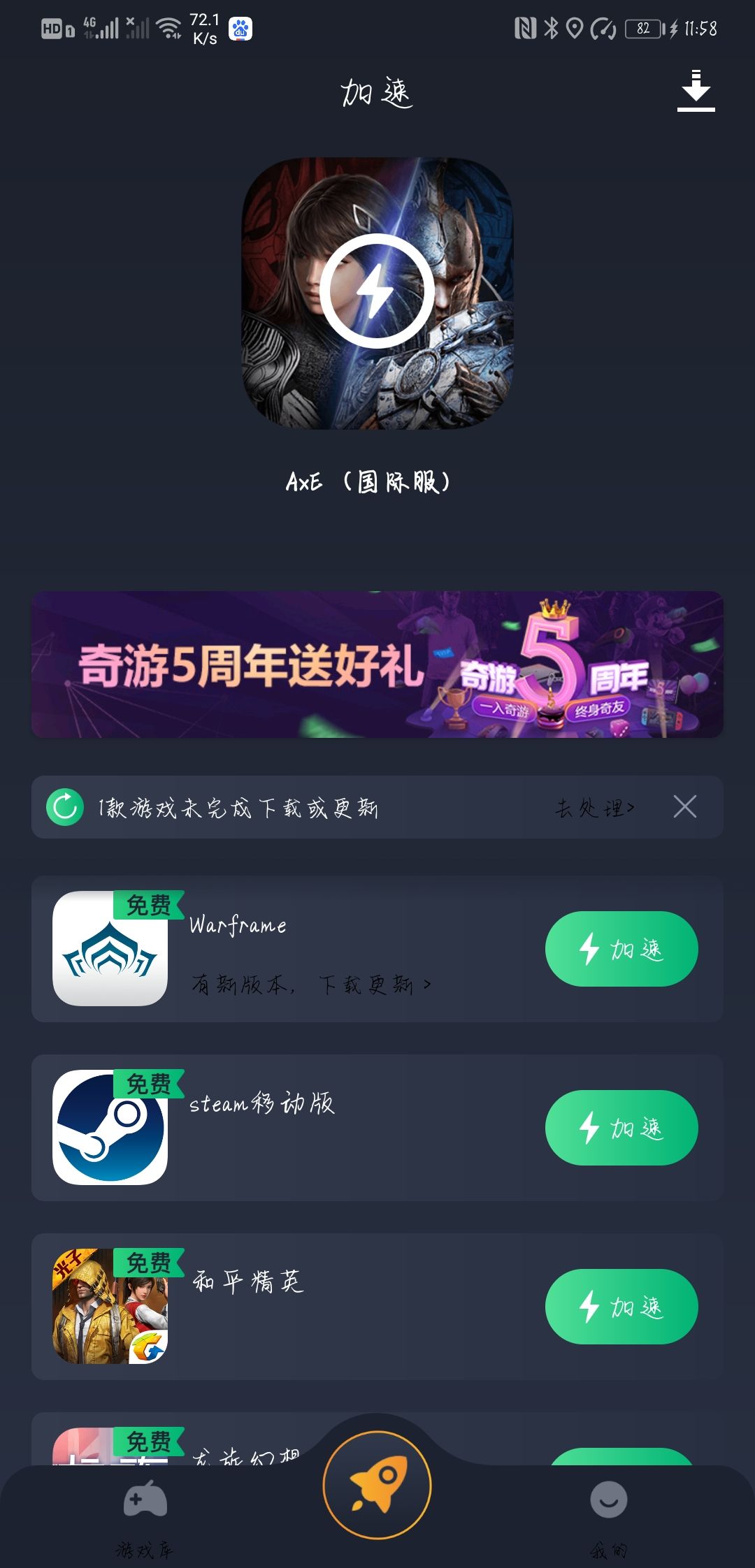The image size is (755, 1568).
Task: Enable acceleration for Warframe
Action: coord(621,948)
